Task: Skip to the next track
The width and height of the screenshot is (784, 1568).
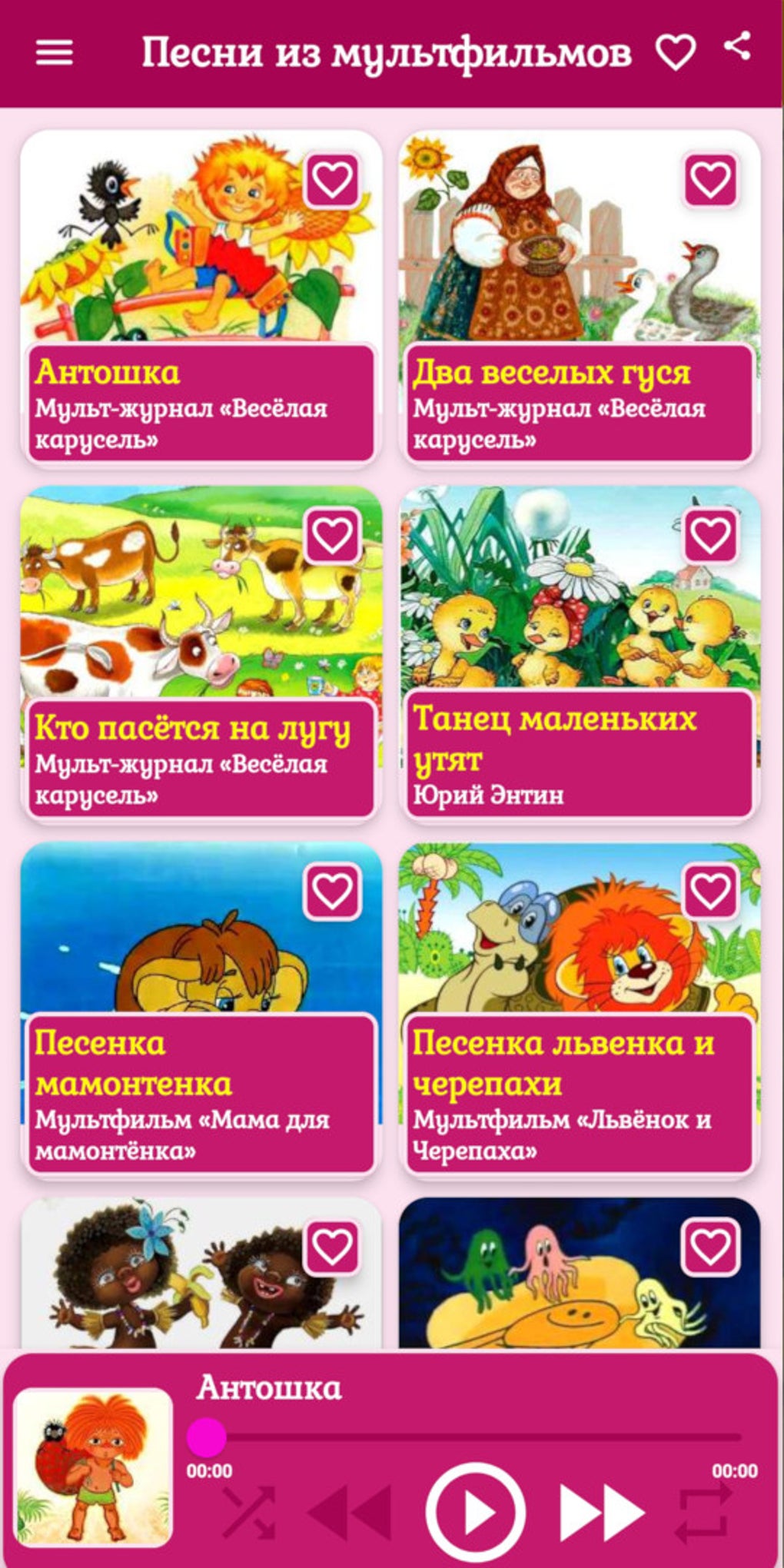Action: pos(601,1513)
